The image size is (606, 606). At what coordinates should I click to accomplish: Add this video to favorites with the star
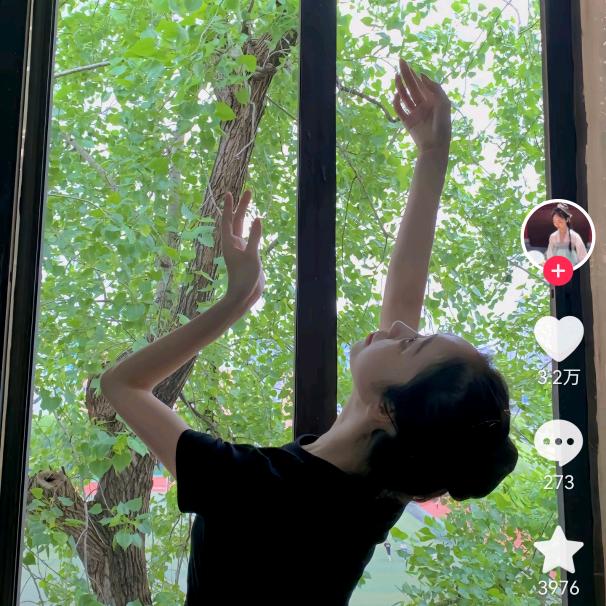[x=558, y=550]
